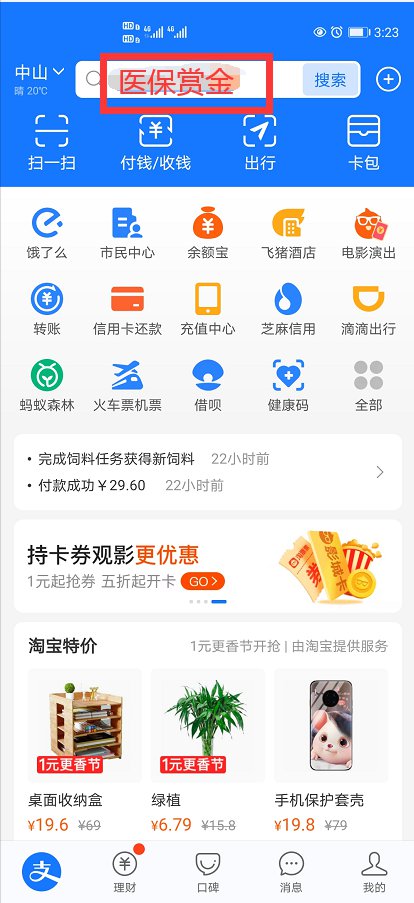
Task: Open 信用卡还款
Action: 127,309
